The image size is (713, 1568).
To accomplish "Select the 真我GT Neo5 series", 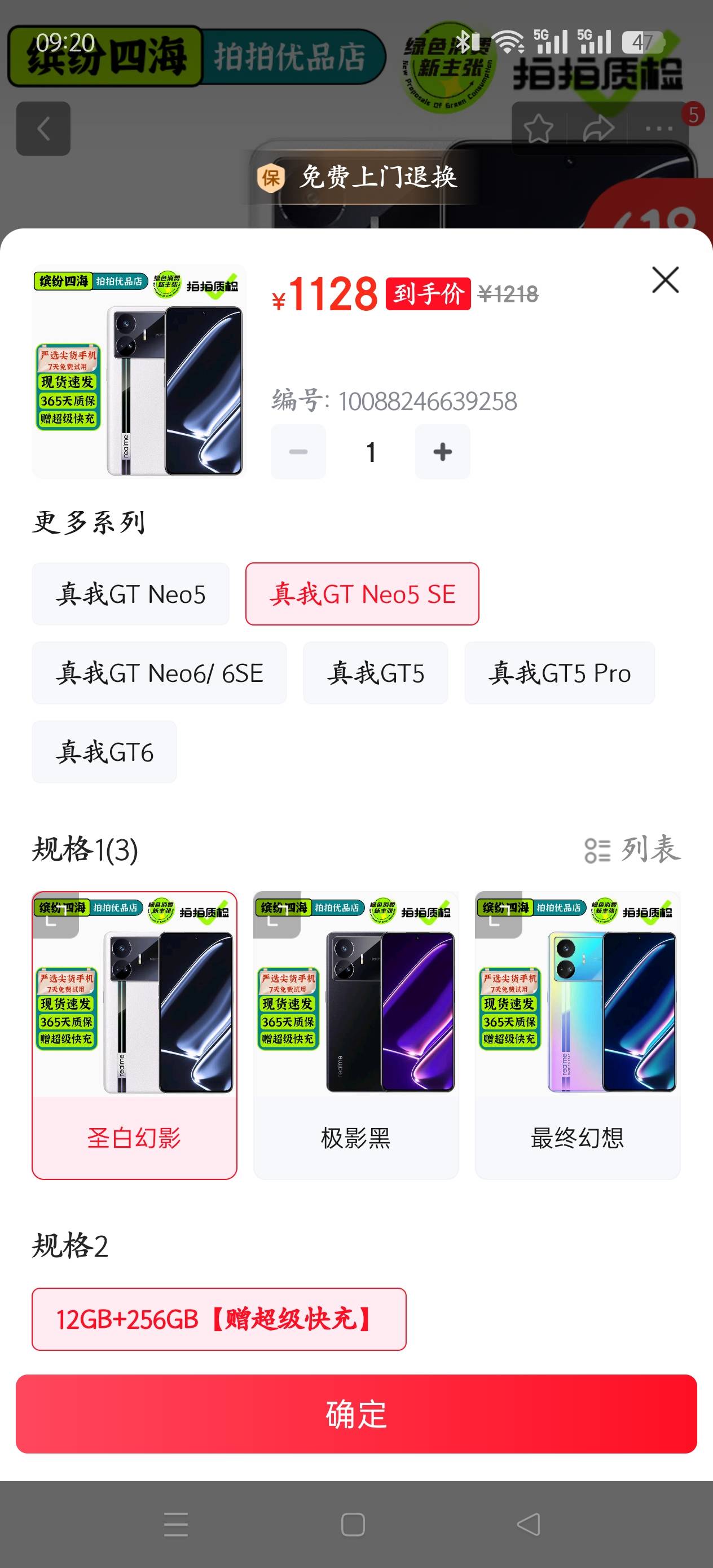I will click(130, 594).
